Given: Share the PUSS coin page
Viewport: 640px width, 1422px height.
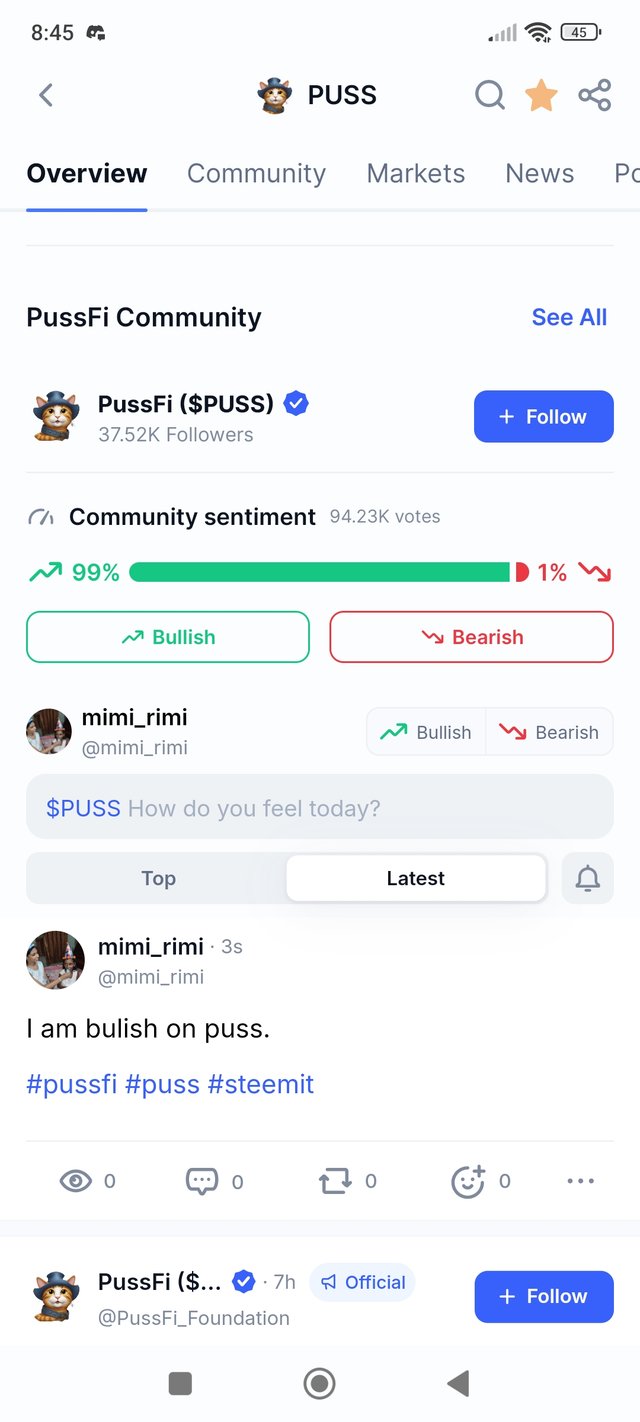Looking at the screenshot, I should (x=594, y=95).
